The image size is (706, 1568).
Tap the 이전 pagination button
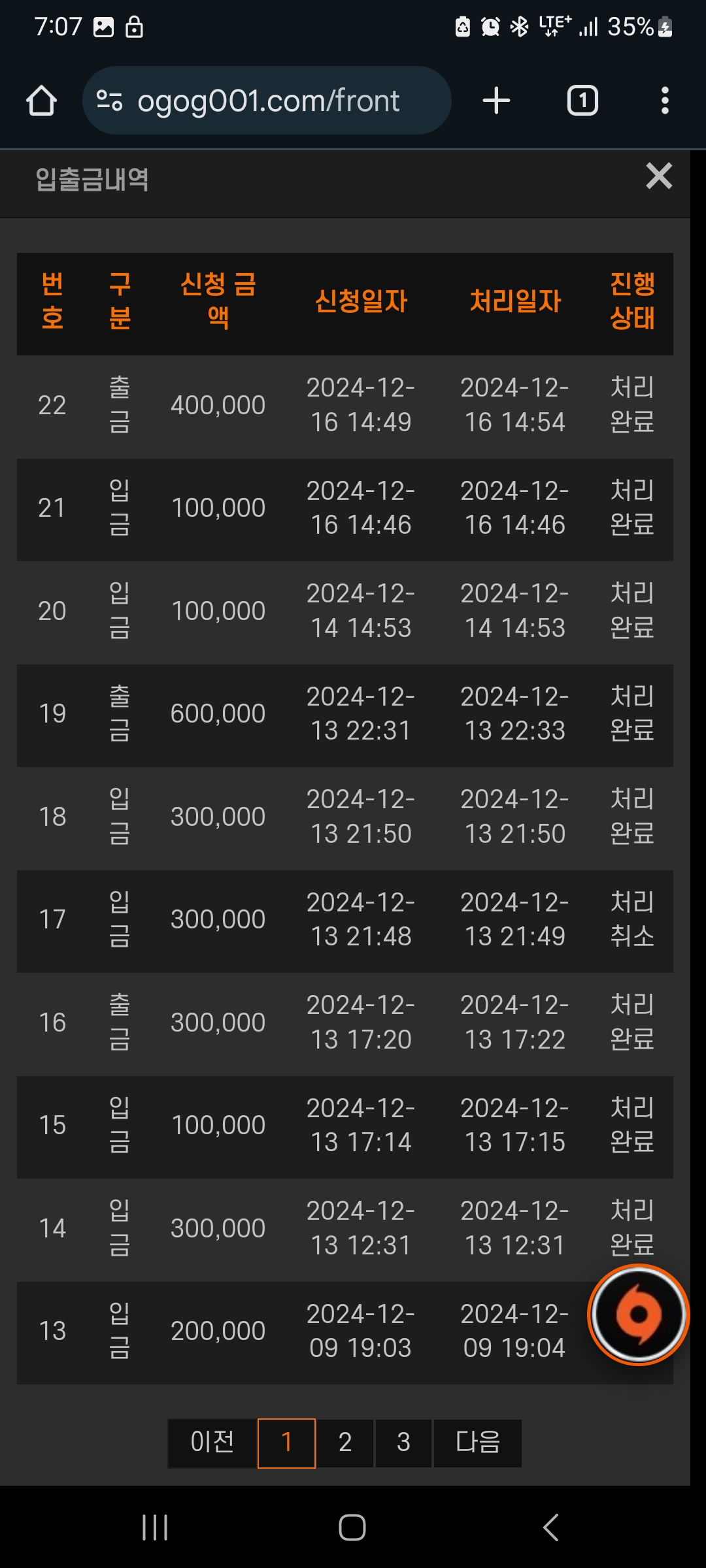212,1443
